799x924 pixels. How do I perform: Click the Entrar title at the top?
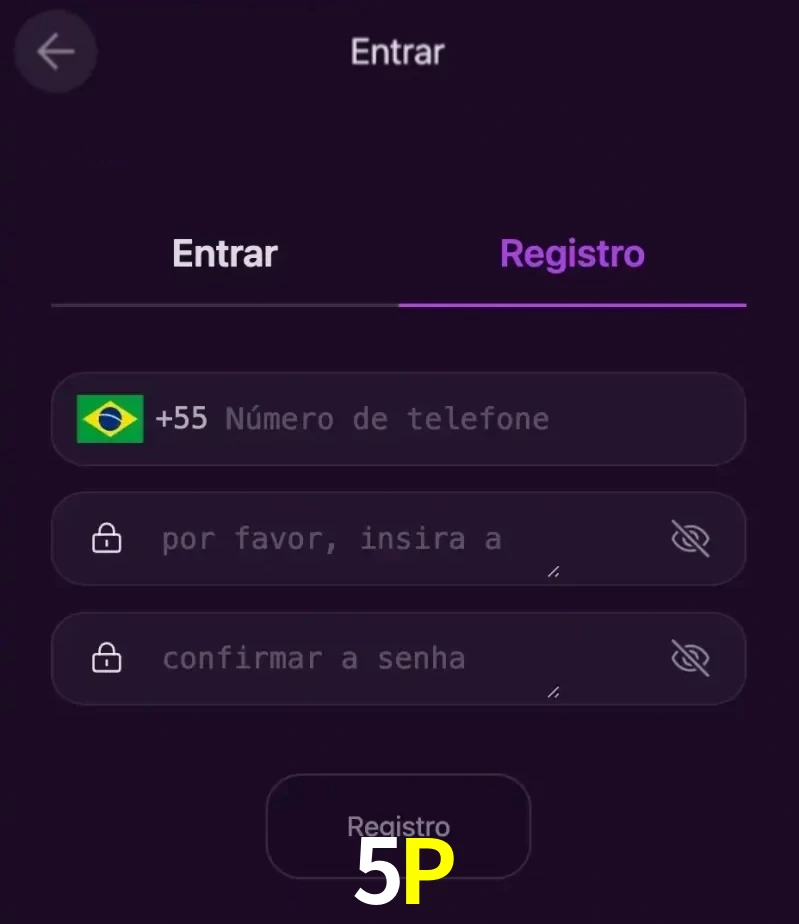[x=398, y=52]
